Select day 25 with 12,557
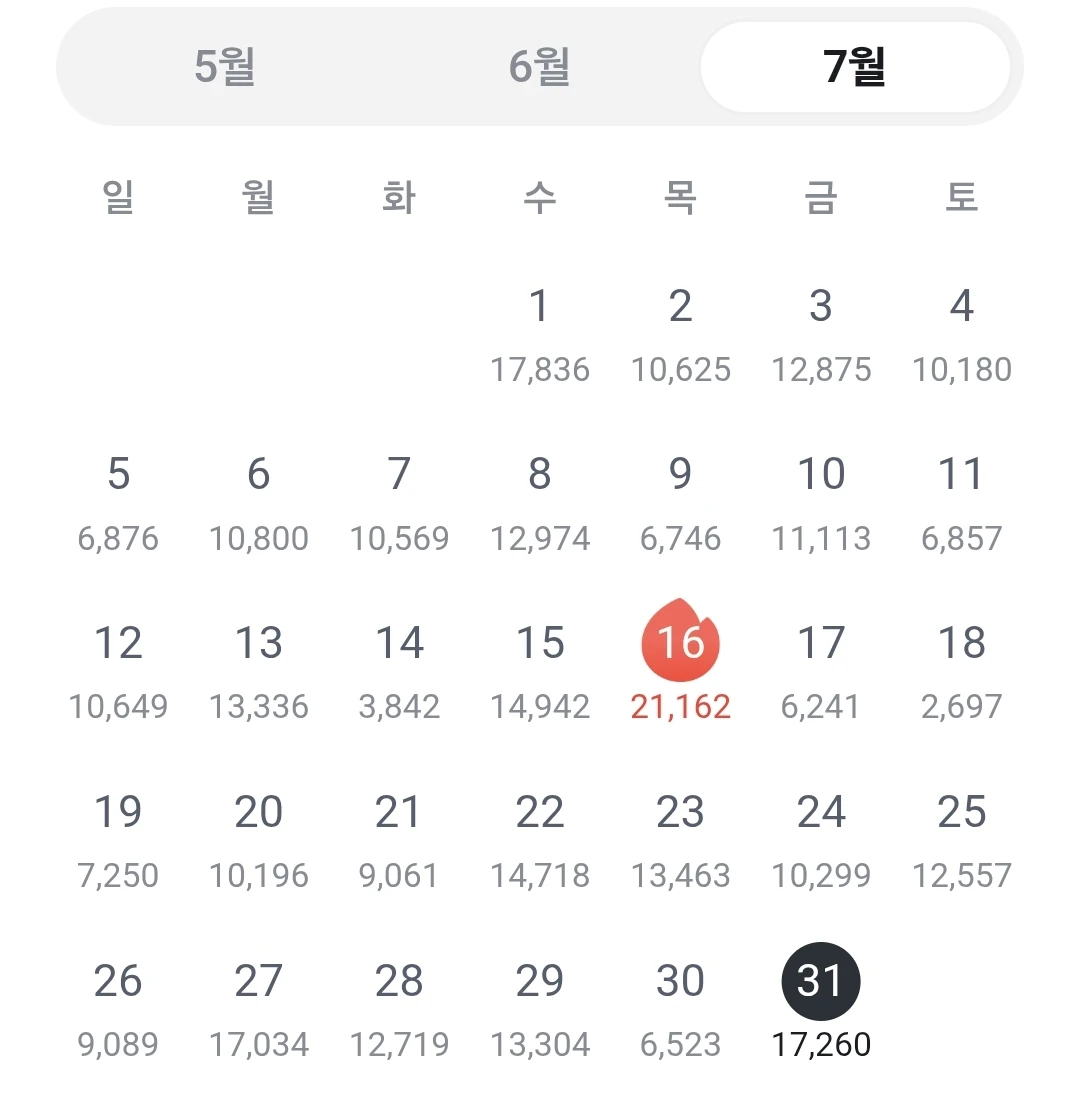This screenshot has width=1080, height=1102. coord(962,841)
